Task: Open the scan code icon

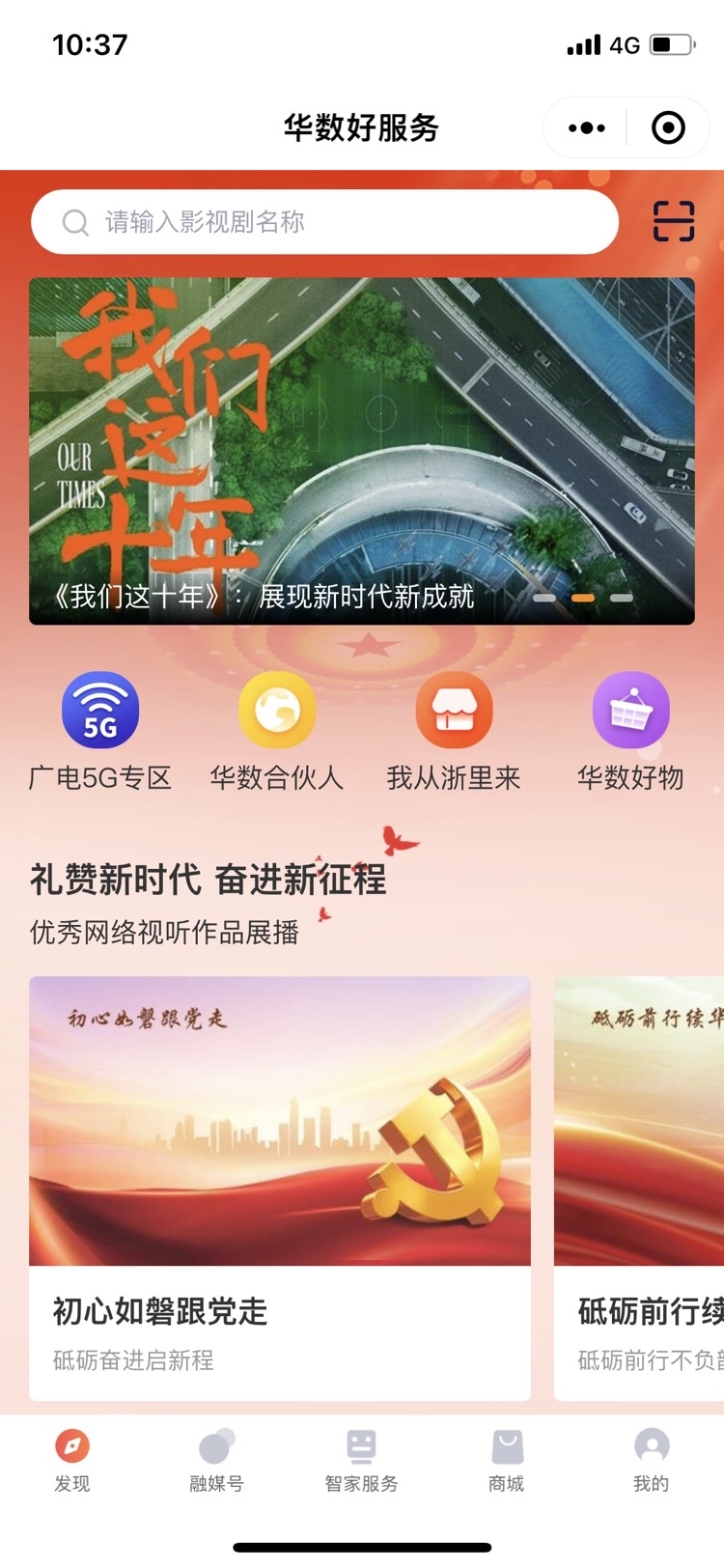Action: (673, 221)
